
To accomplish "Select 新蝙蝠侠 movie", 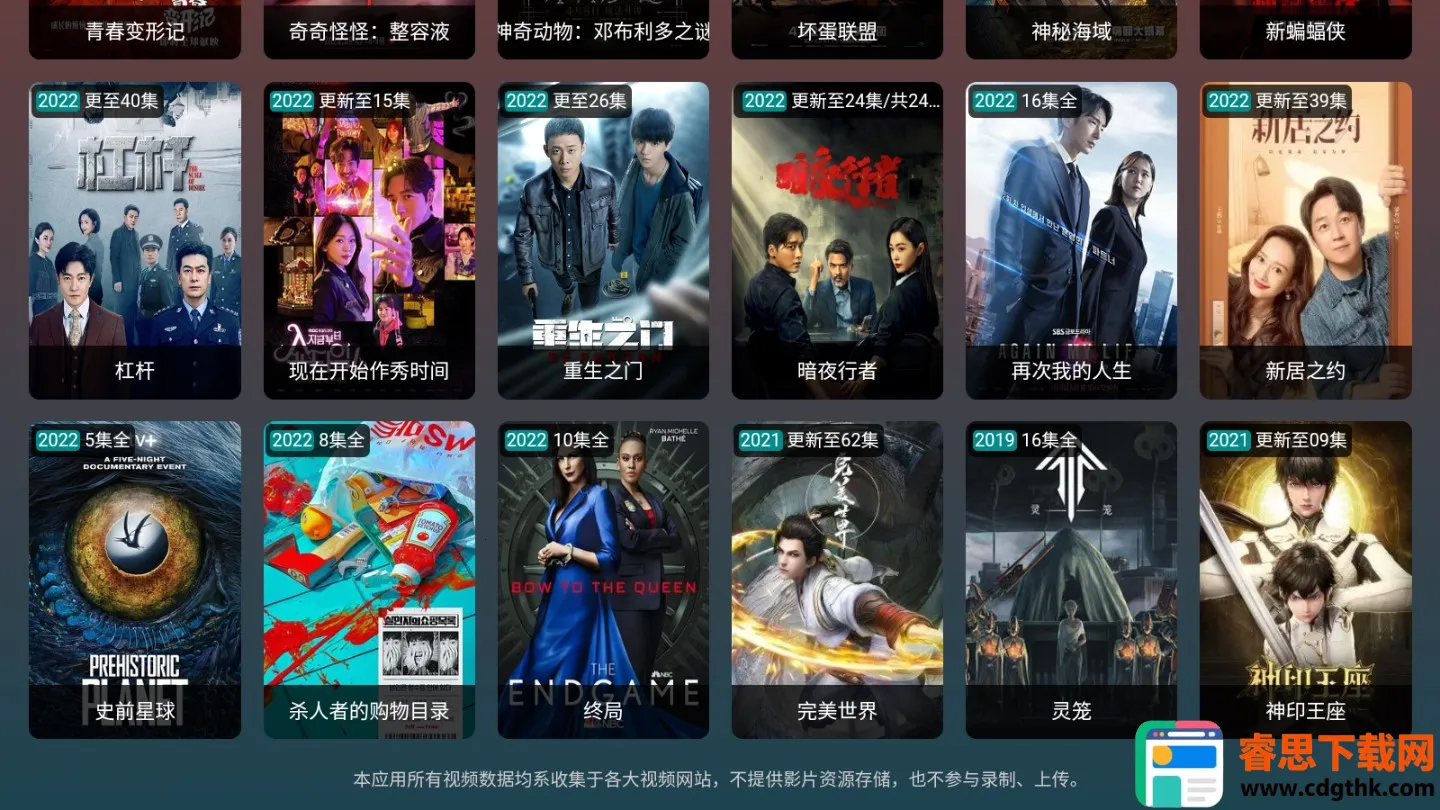I will click(x=1305, y=28).
